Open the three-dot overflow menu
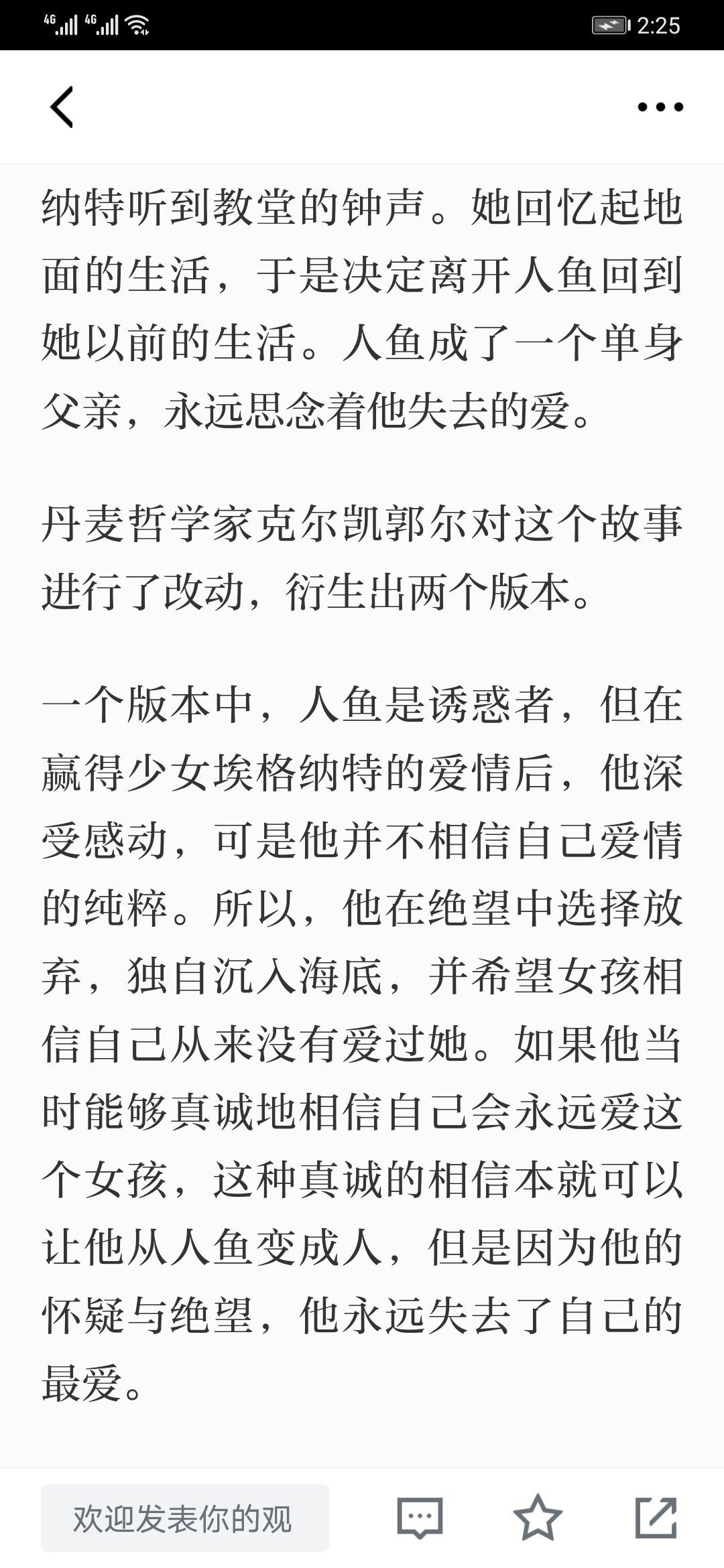 click(x=660, y=107)
